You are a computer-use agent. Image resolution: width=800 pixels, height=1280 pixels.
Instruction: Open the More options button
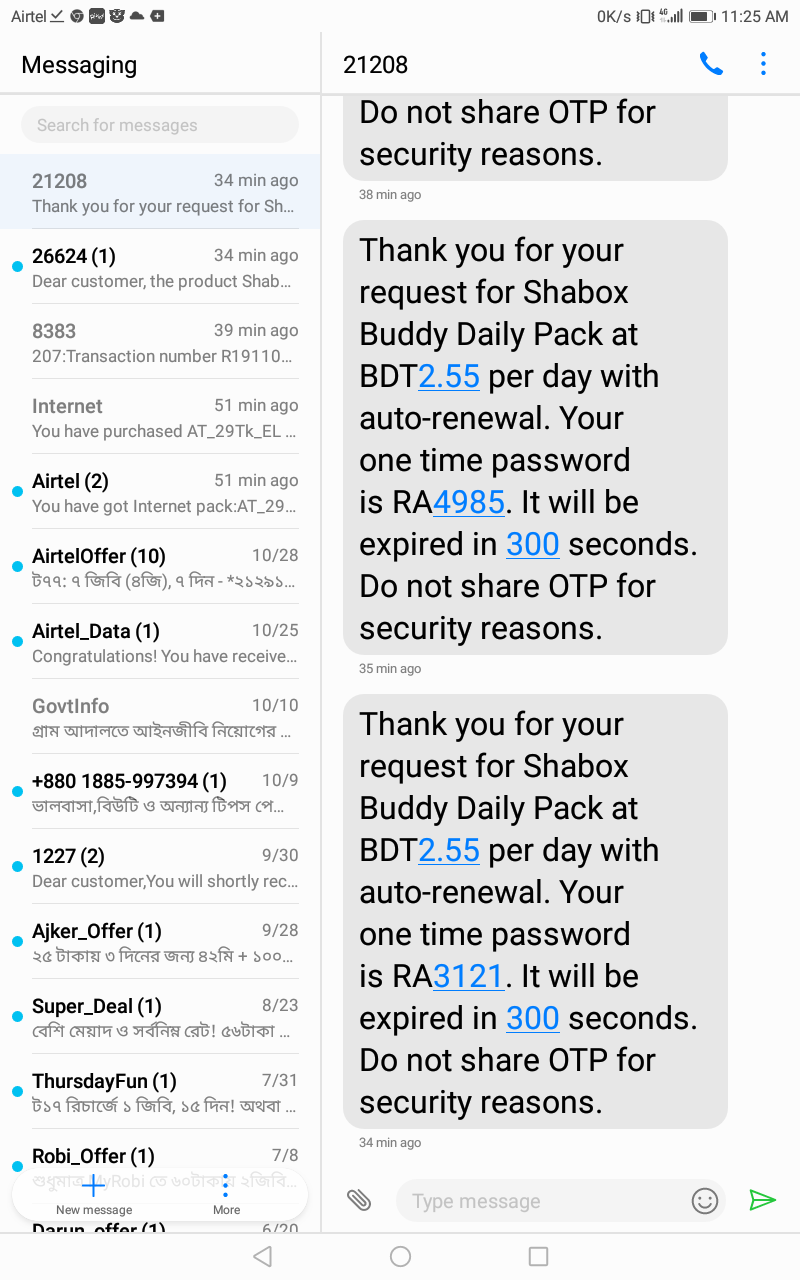tap(226, 1195)
